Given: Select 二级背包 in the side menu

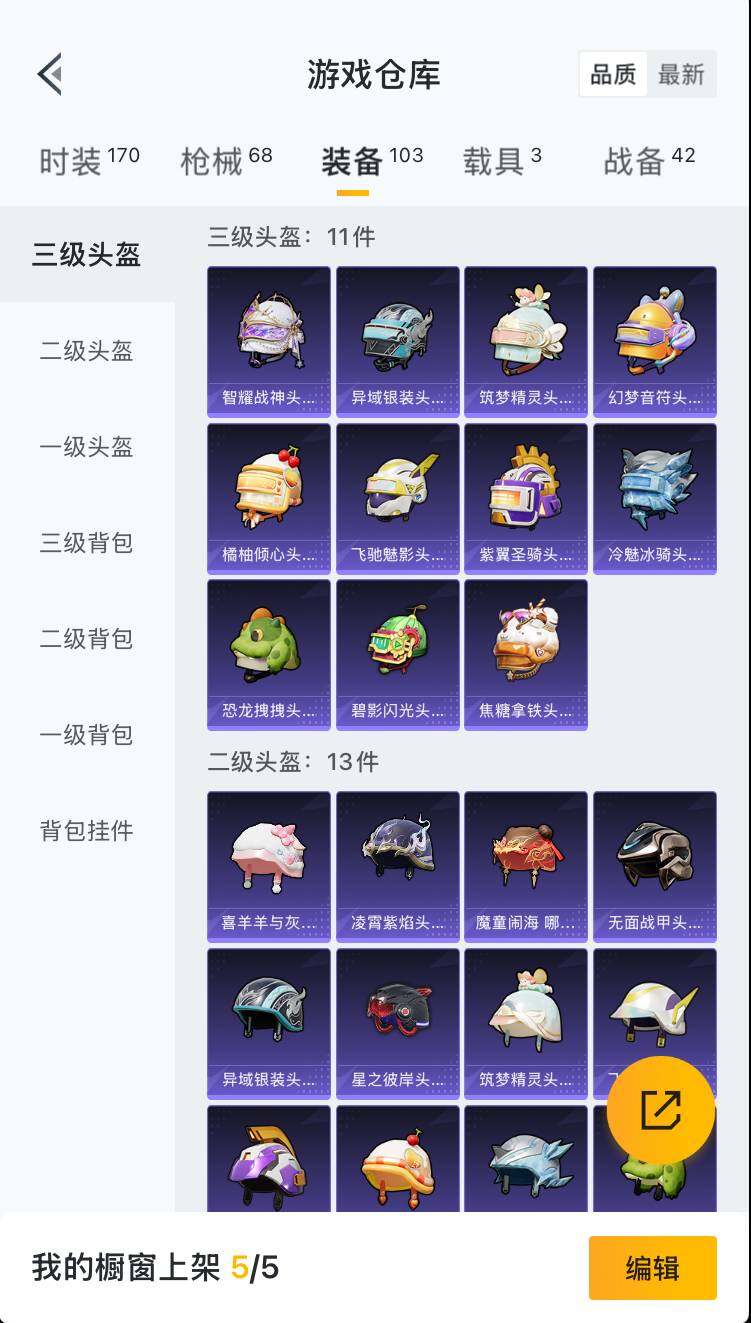Looking at the screenshot, I should click(x=87, y=639).
